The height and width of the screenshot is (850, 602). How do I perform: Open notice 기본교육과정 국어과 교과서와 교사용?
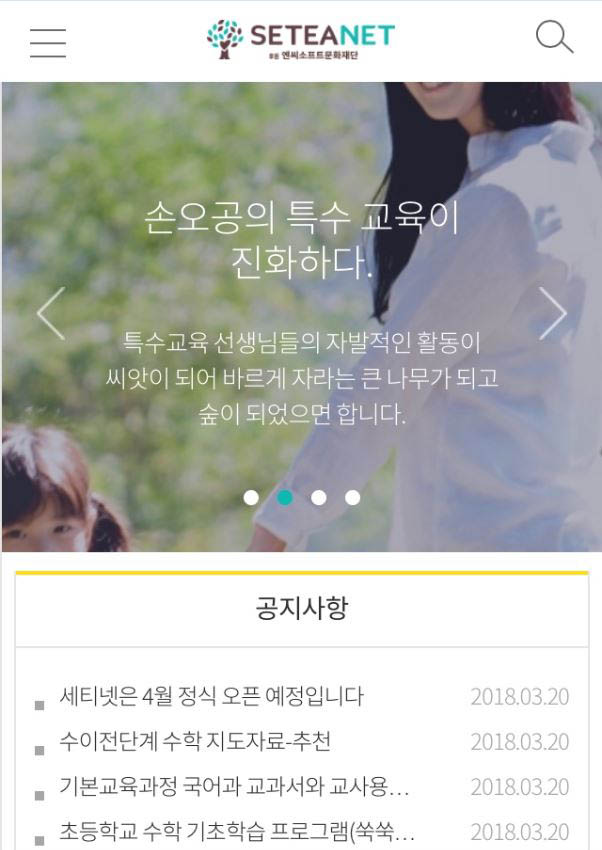(x=234, y=786)
